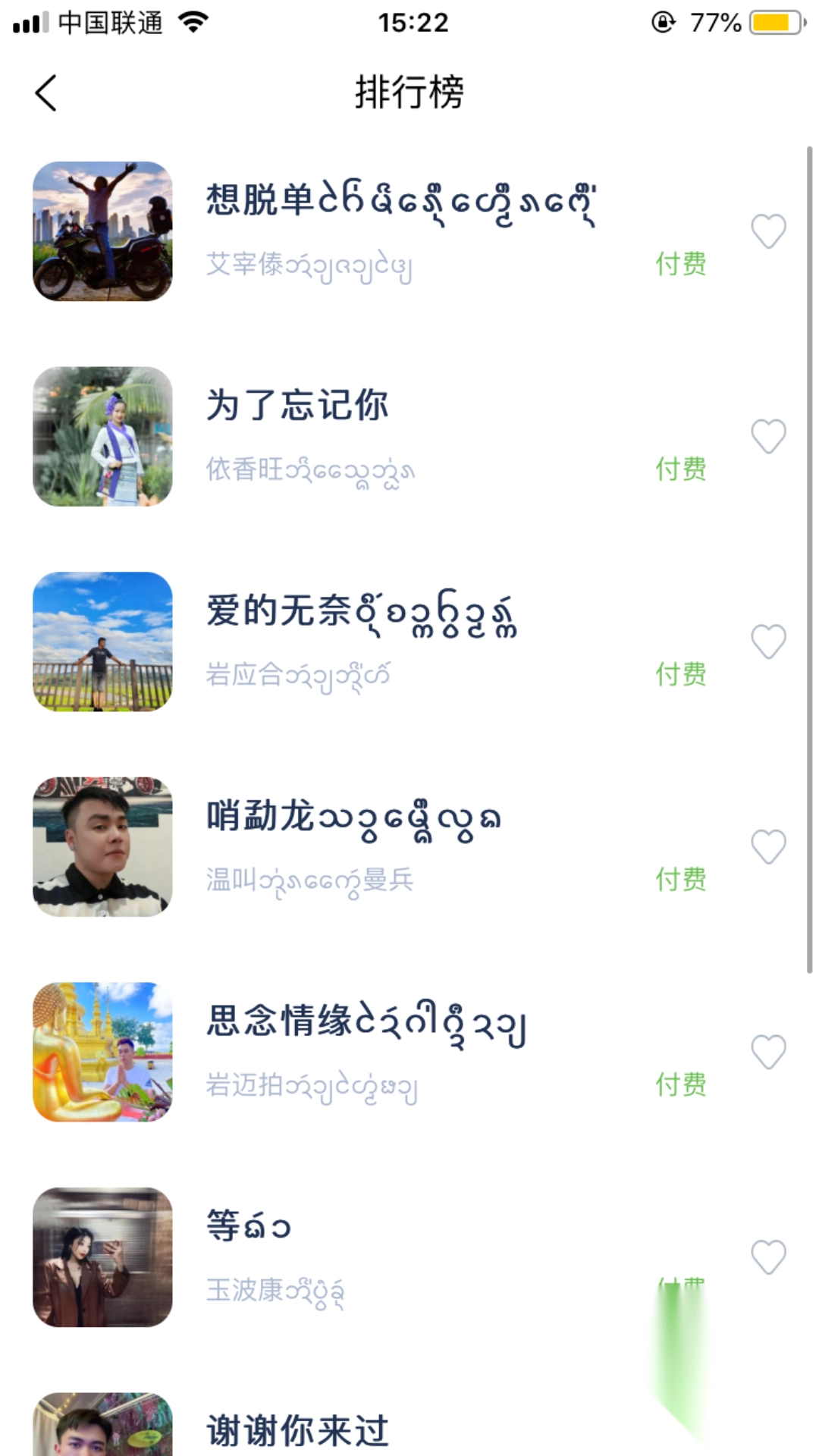This screenshot has width=819, height=1456.
Task: Tap 付费 beside artist 岩应合
Action: tap(679, 675)
